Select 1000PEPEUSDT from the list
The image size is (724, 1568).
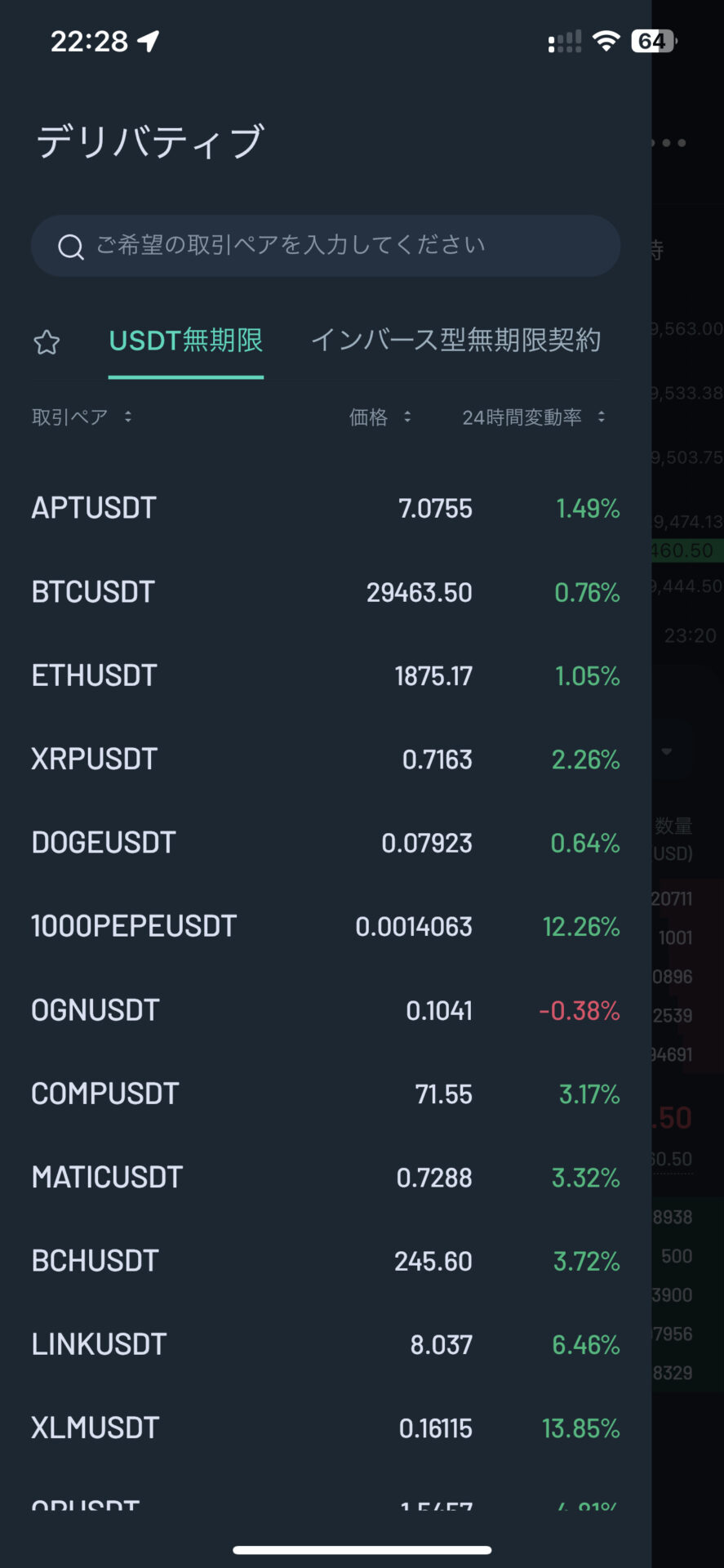point(326,926)
